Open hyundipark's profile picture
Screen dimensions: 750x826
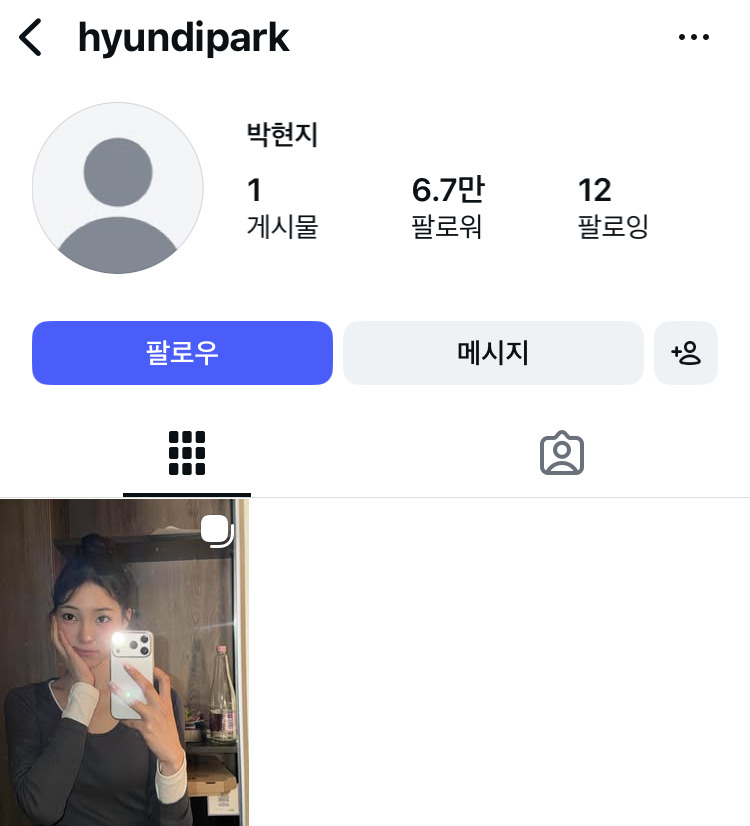[117, 188]
